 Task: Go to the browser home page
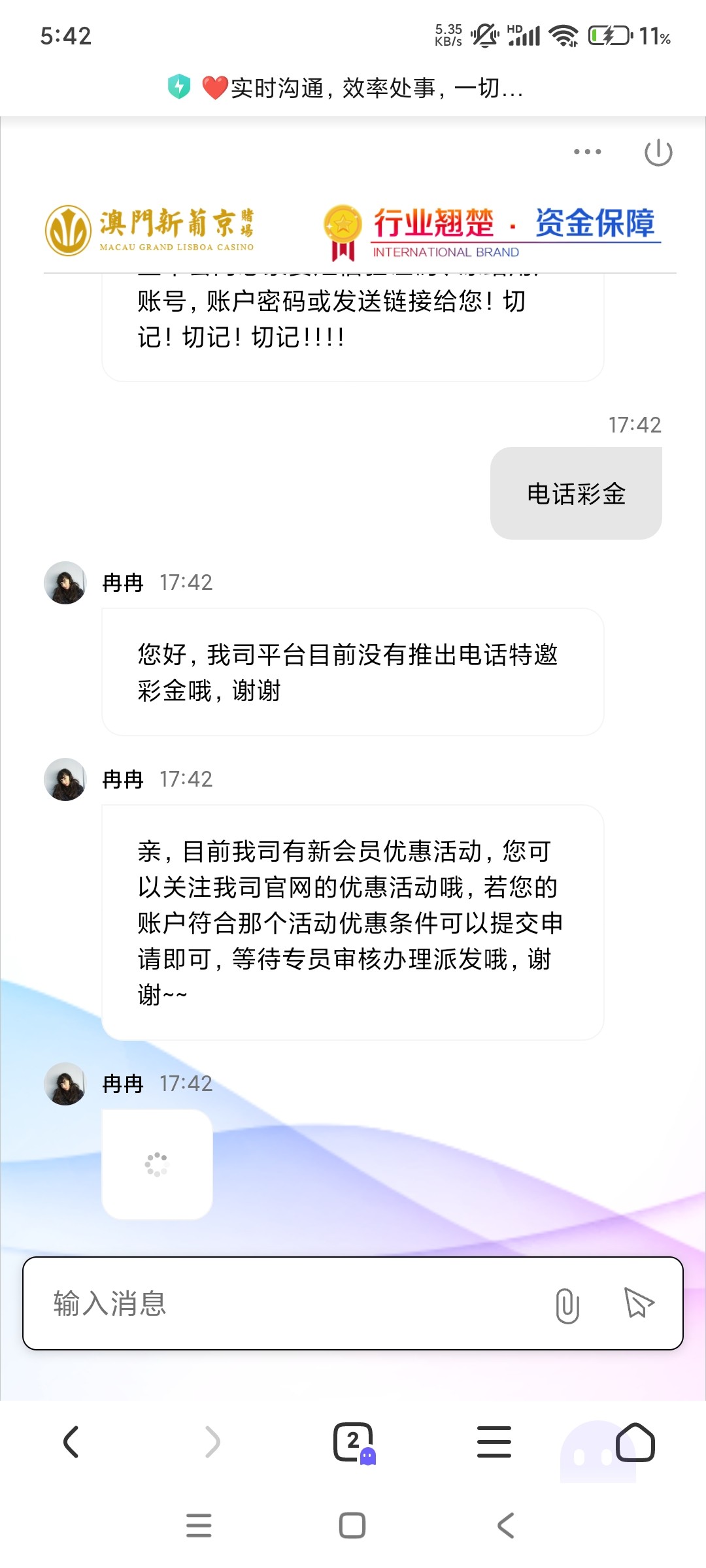[x=635, y=1442]
